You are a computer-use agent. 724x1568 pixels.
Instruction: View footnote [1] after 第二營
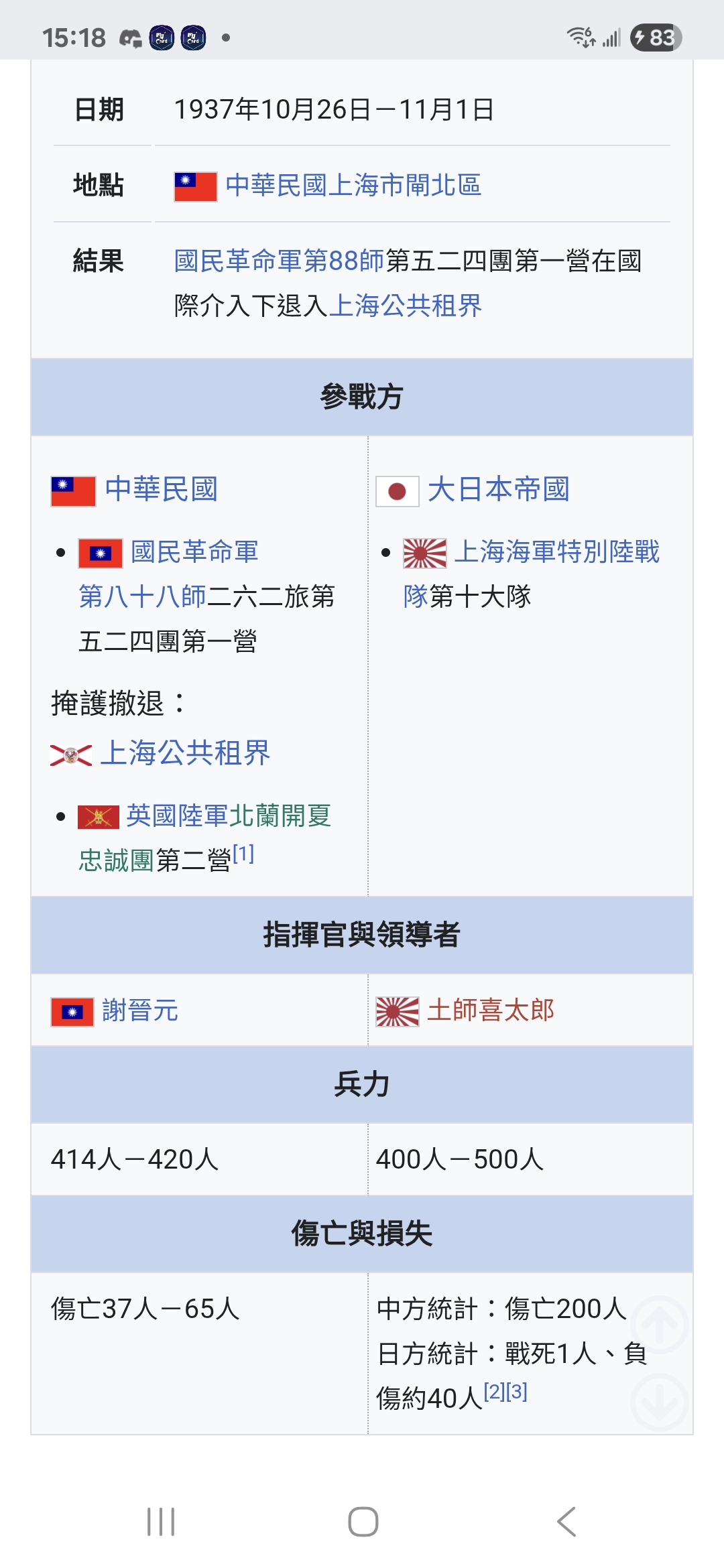[243, 854]
